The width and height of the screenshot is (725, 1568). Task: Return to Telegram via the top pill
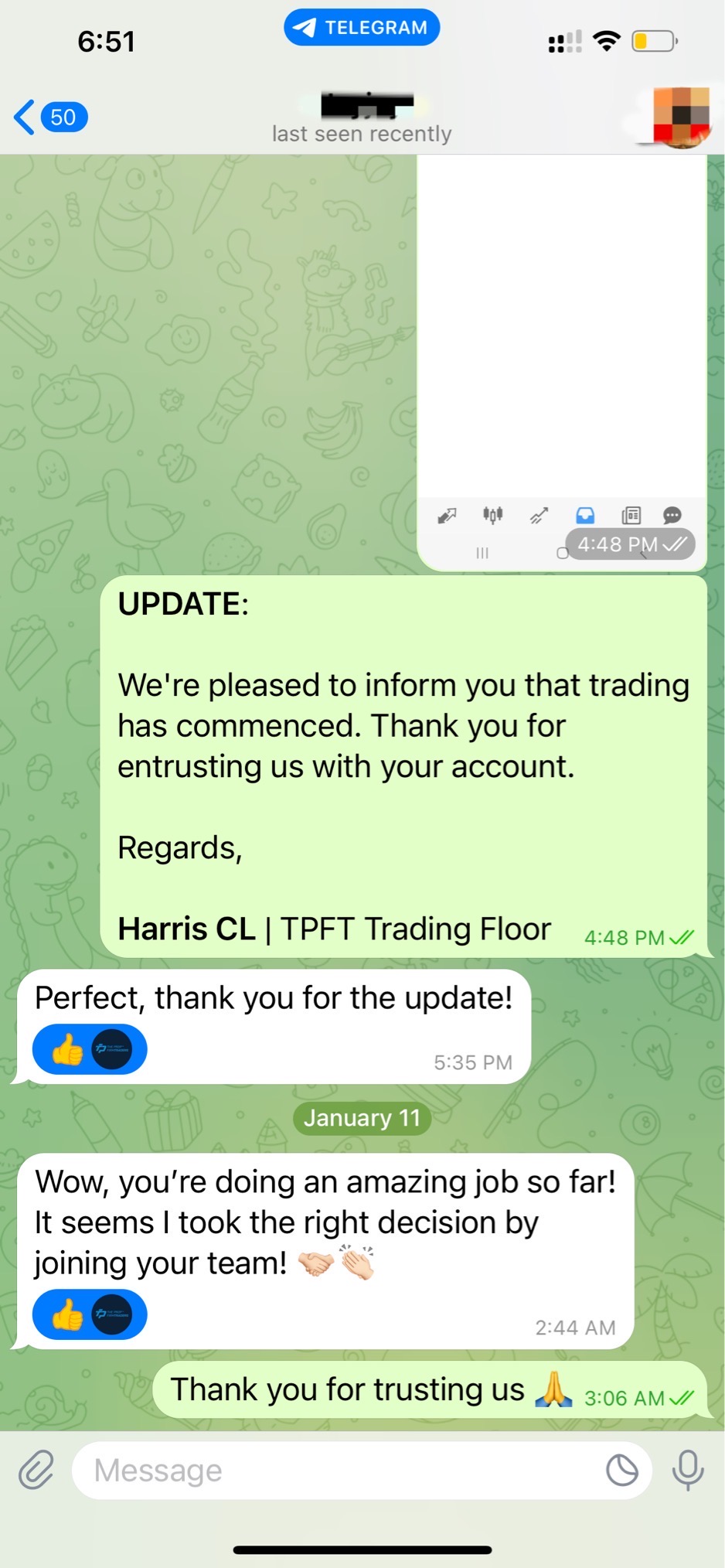point(362,28)
